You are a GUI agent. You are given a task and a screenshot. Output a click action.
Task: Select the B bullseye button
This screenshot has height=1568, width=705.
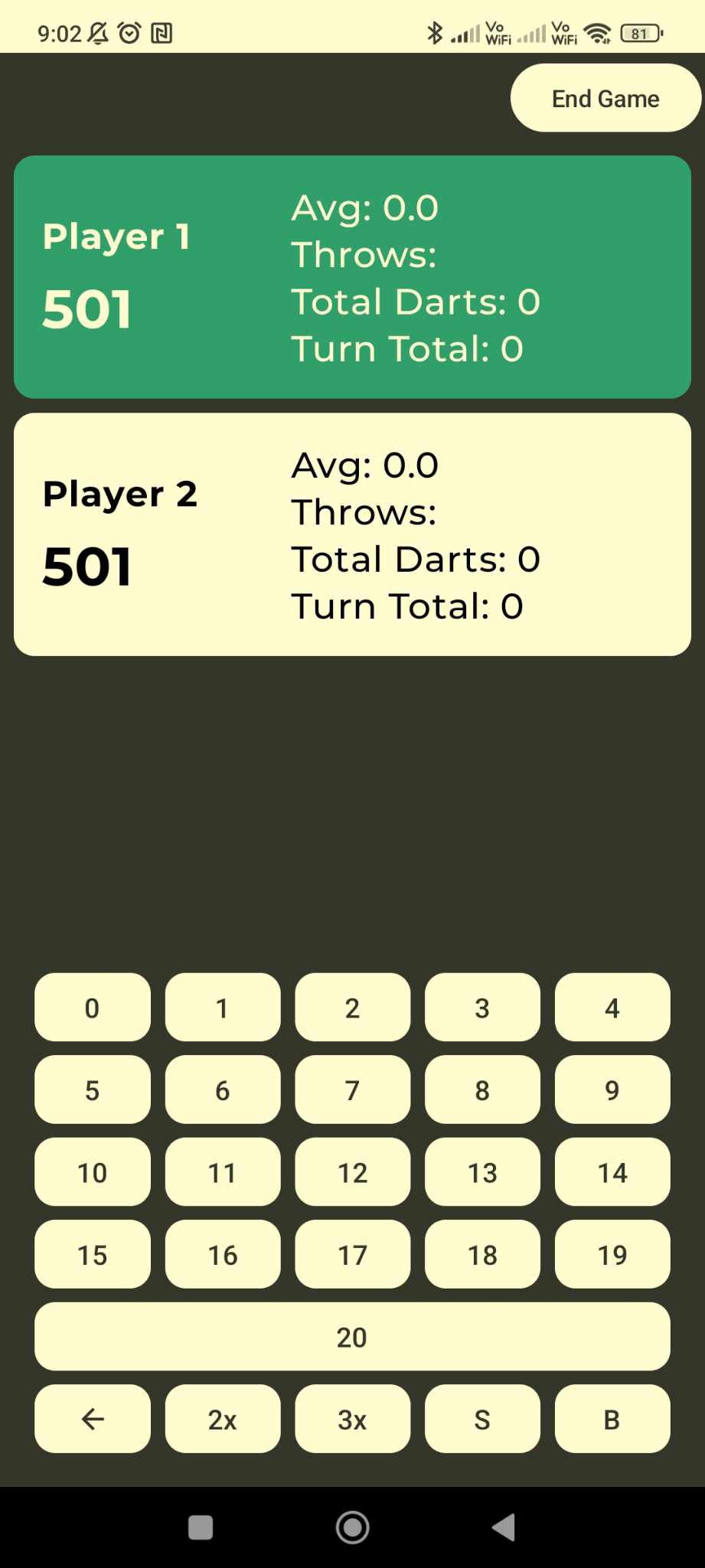612,1419
